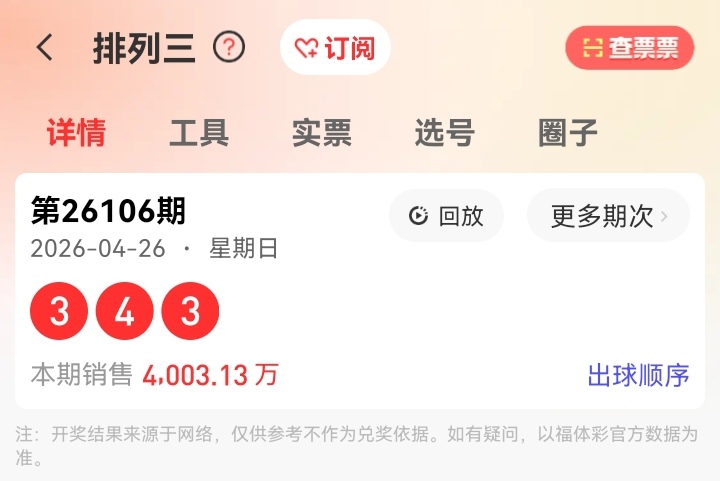Switch to the 选号 tab
Image resolution: width=720 pixels, height=481 pixels.
pyautogui.click(x=444, y=133)
